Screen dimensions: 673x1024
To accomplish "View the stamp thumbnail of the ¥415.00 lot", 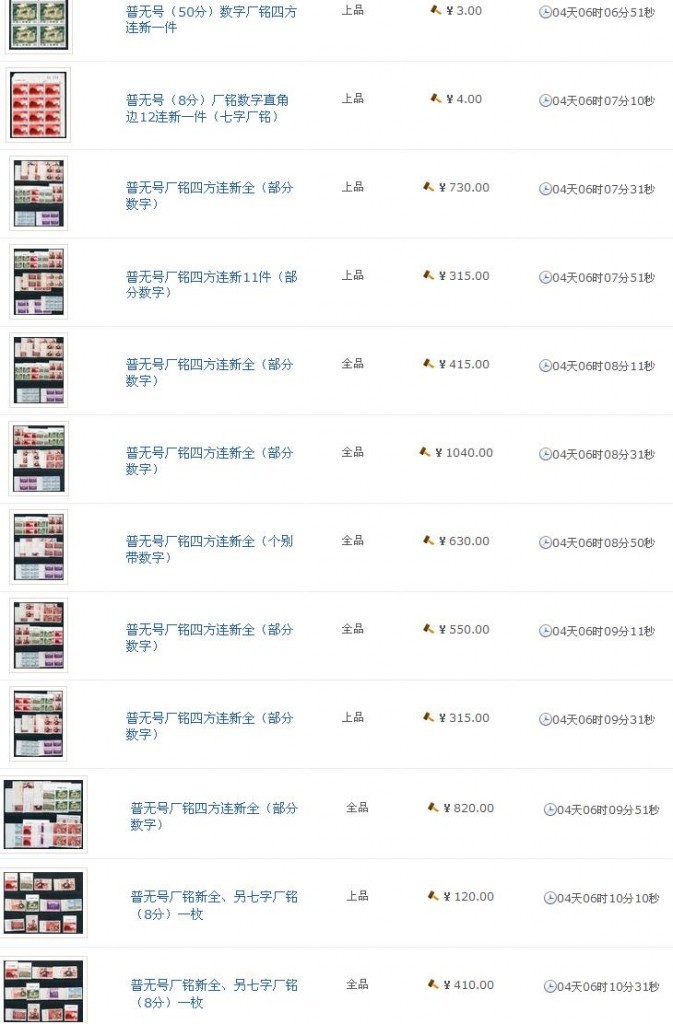I will pos(39,370).
